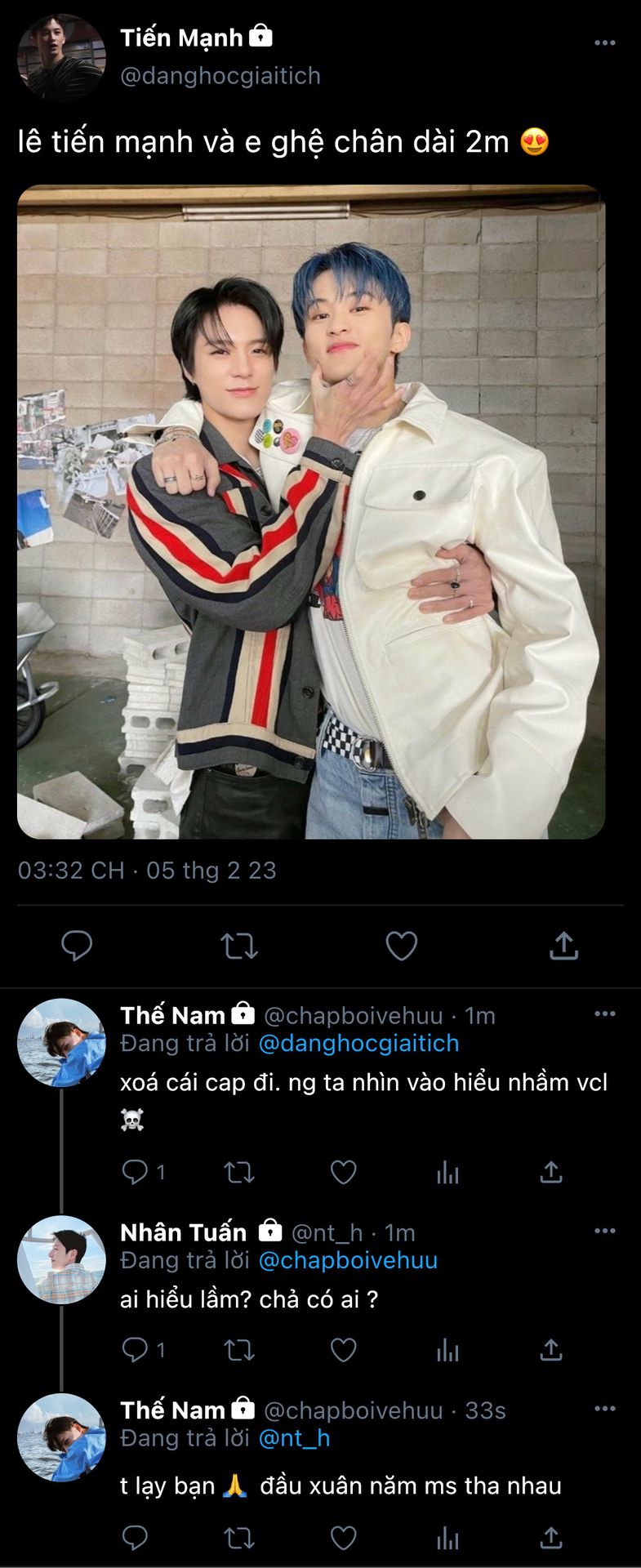The height and width of the screenshot is (1568, 641).
Task: Like Tiến Mạnh's main tweet
Action: click(x=401, y=946)
